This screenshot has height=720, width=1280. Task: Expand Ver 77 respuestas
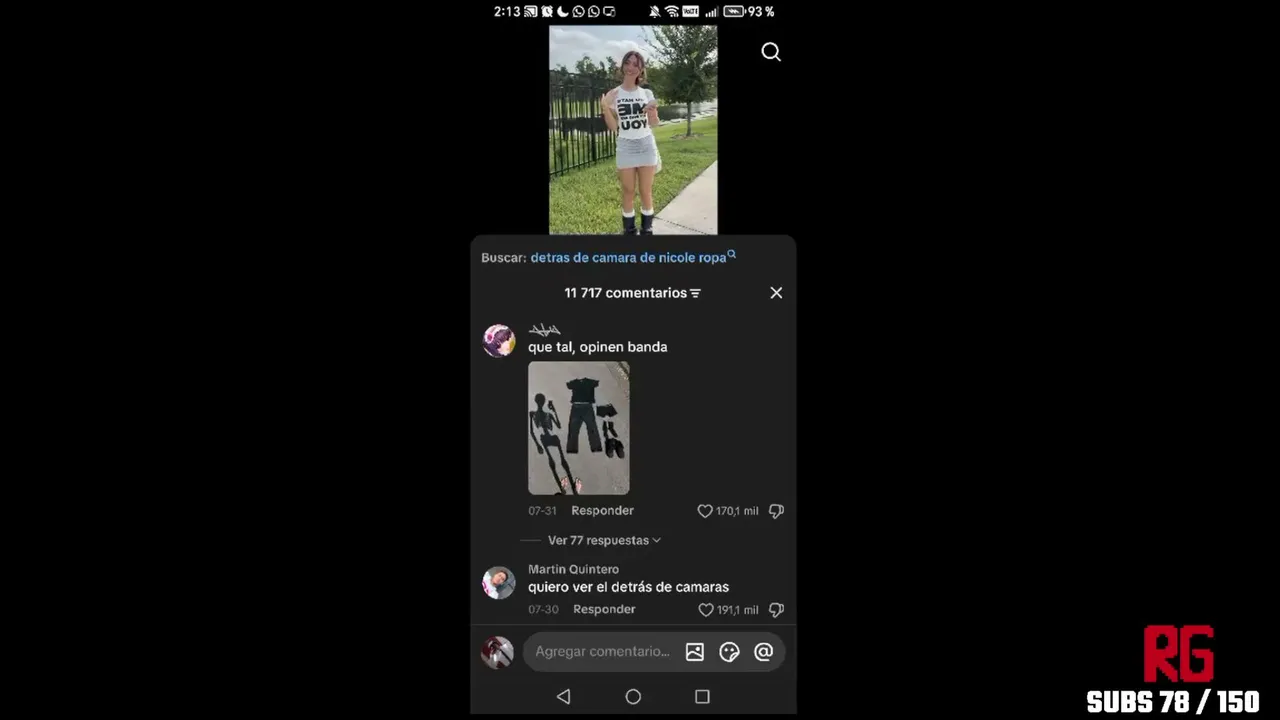point(604,540)
